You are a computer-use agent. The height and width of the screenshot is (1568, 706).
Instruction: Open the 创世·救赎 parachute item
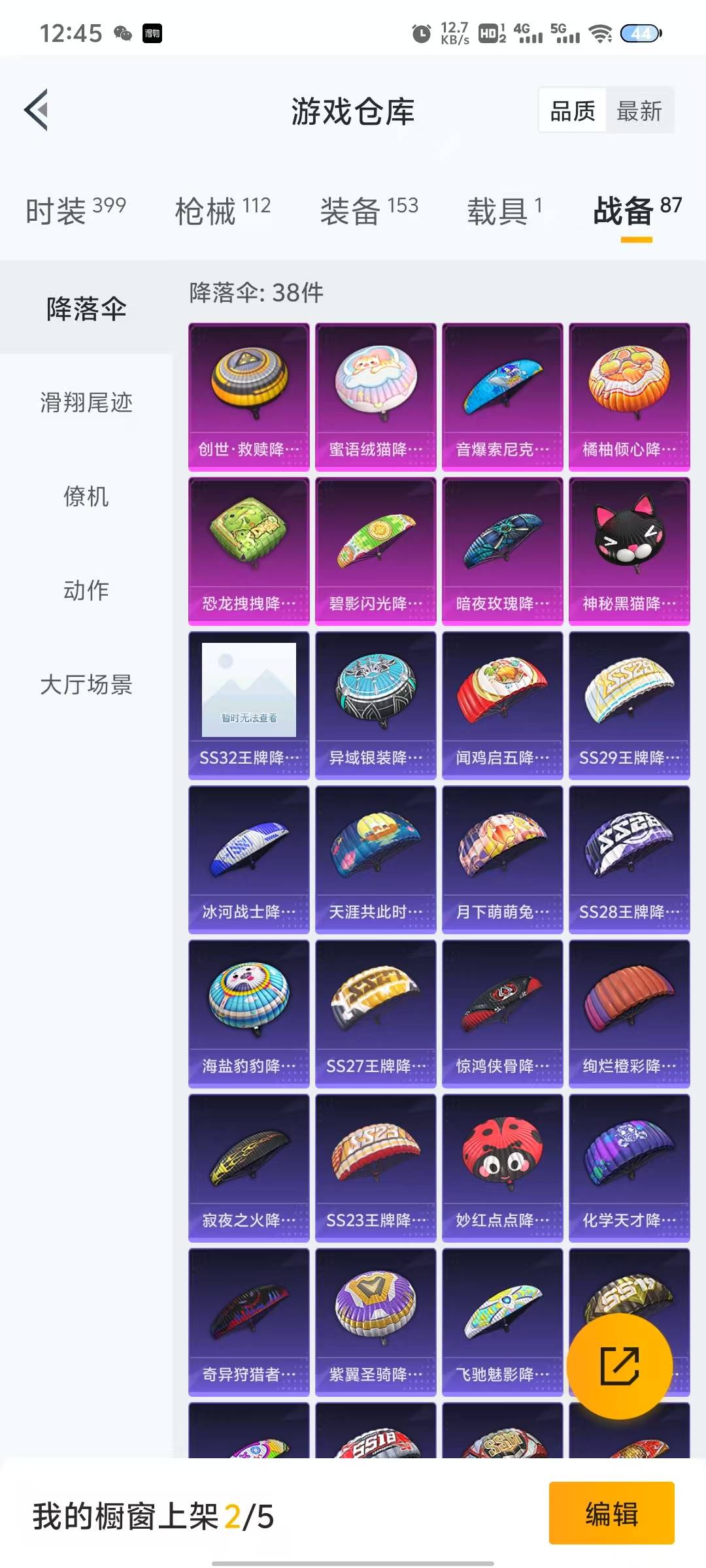pos(248,397)
